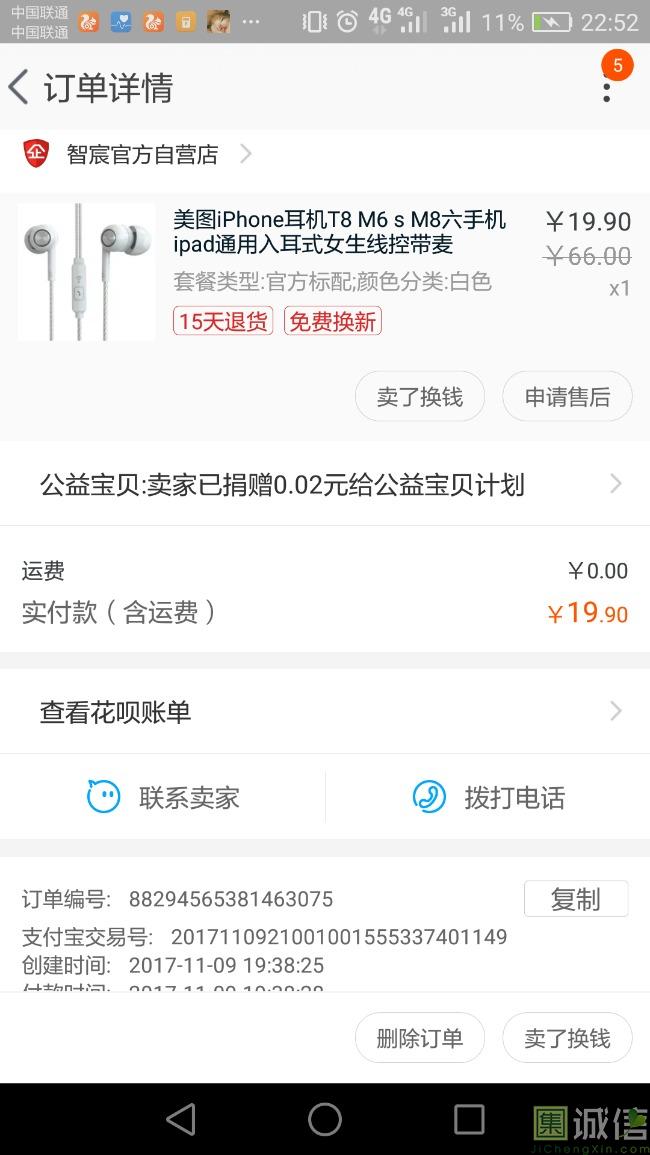The width and height of the screenshot is (650, 1155).
Task: Tap 联系卖家 to chat with seller
Action: [x=163, y=798]
